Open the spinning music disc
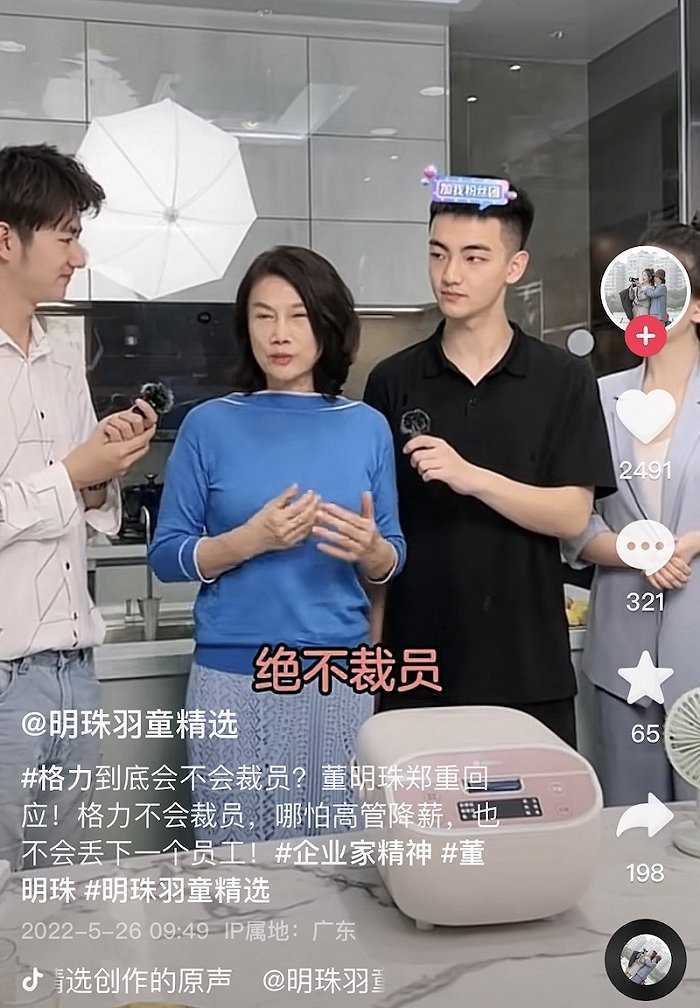700x1008 pixels. tap(645, 960)
